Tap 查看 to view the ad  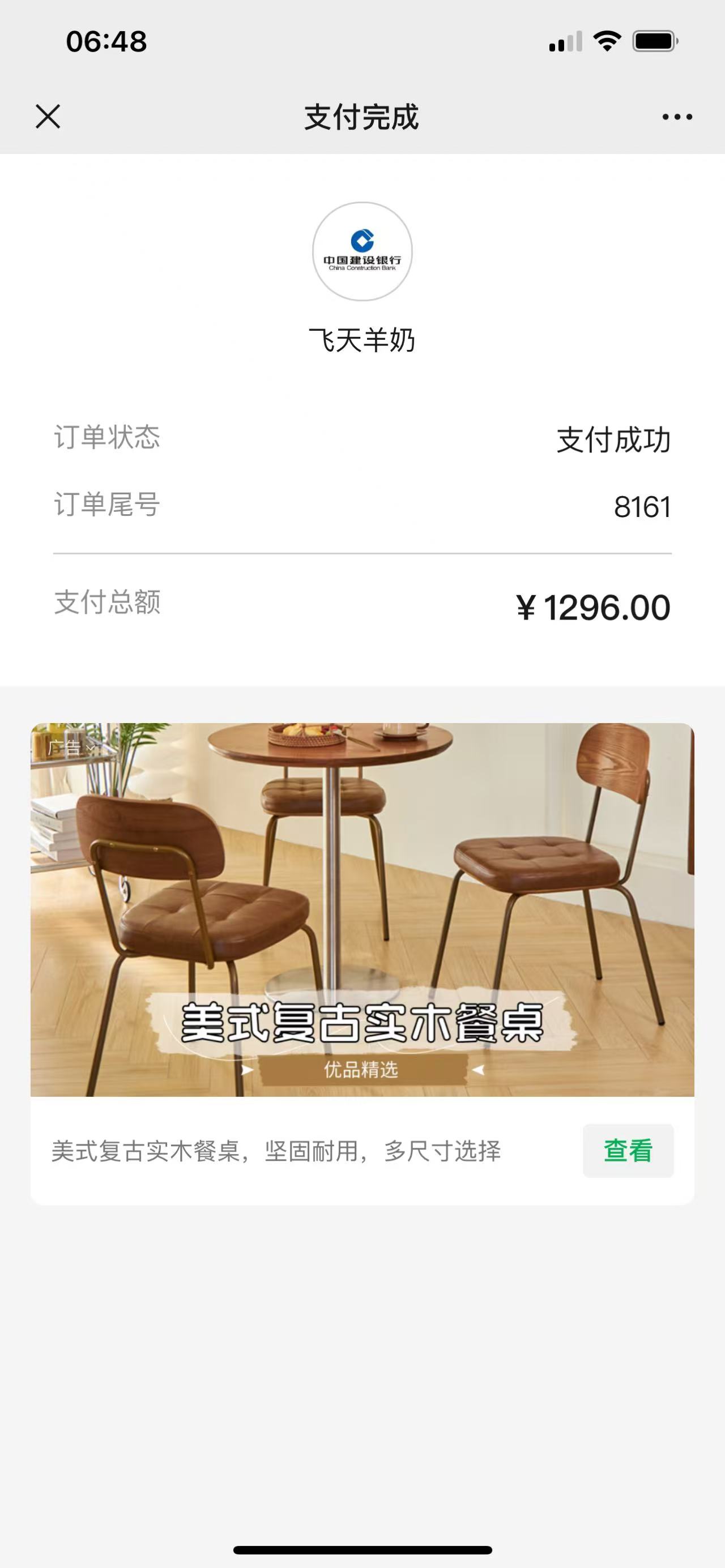coord(628,1151)
